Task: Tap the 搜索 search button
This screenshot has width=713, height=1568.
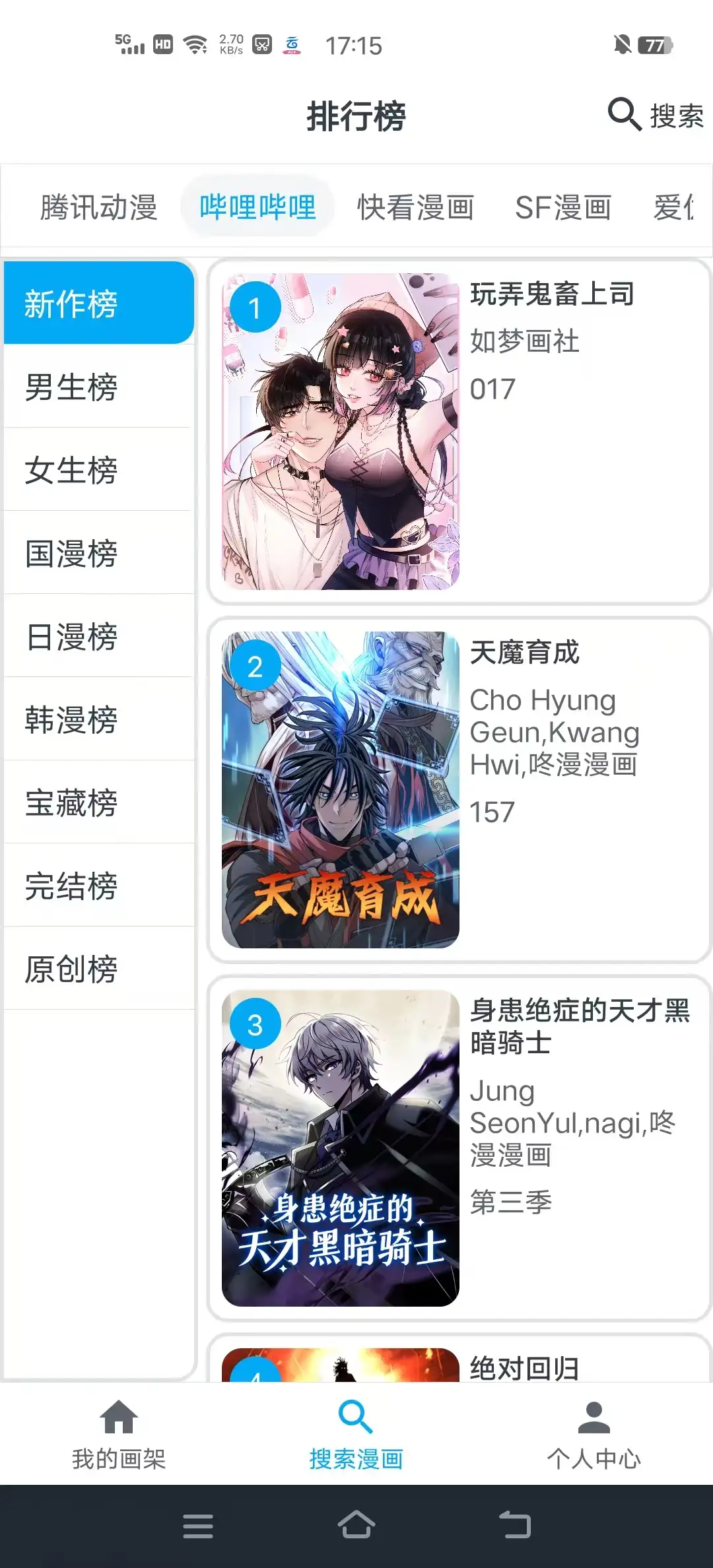Action: click(x=656, y=115)
